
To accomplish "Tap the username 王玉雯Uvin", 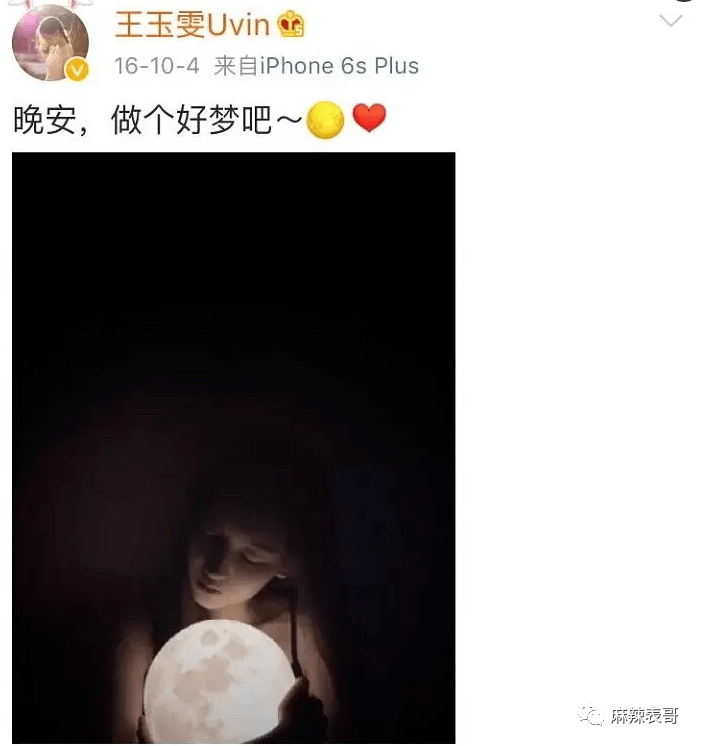I will click(192, 23).
